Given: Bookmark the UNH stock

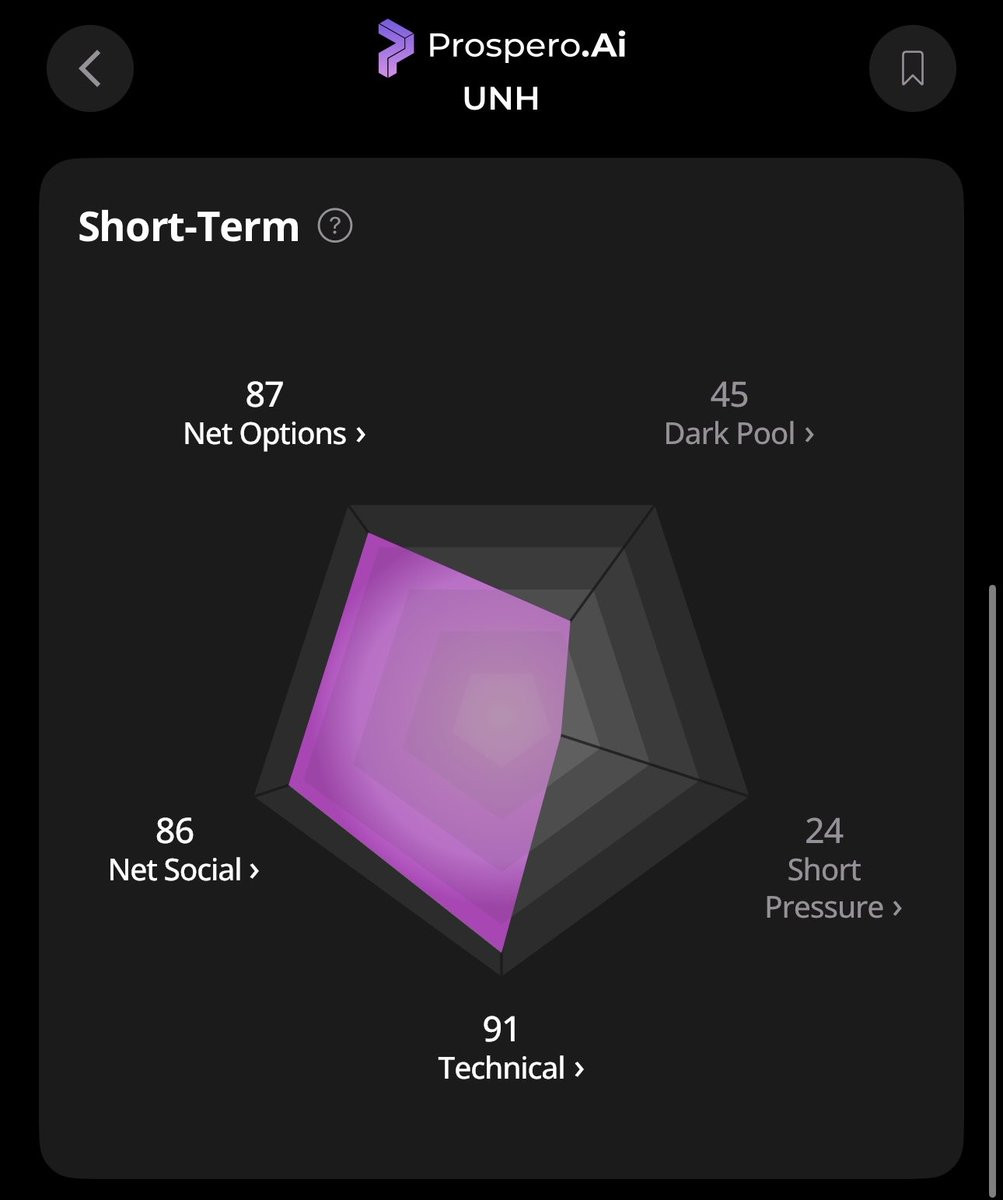Looking at the screenshot, I should [912, 68].
